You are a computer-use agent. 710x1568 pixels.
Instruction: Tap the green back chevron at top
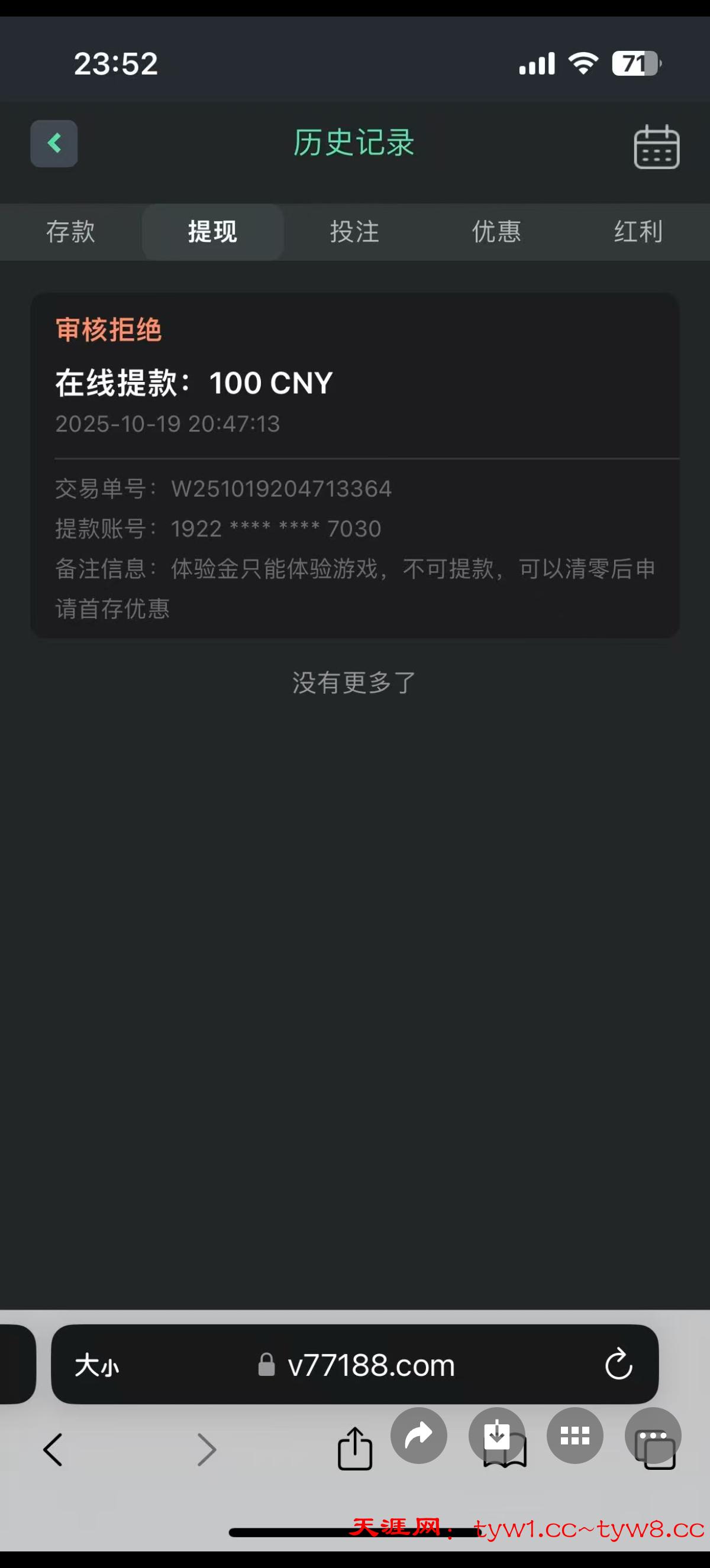point(54,144)
